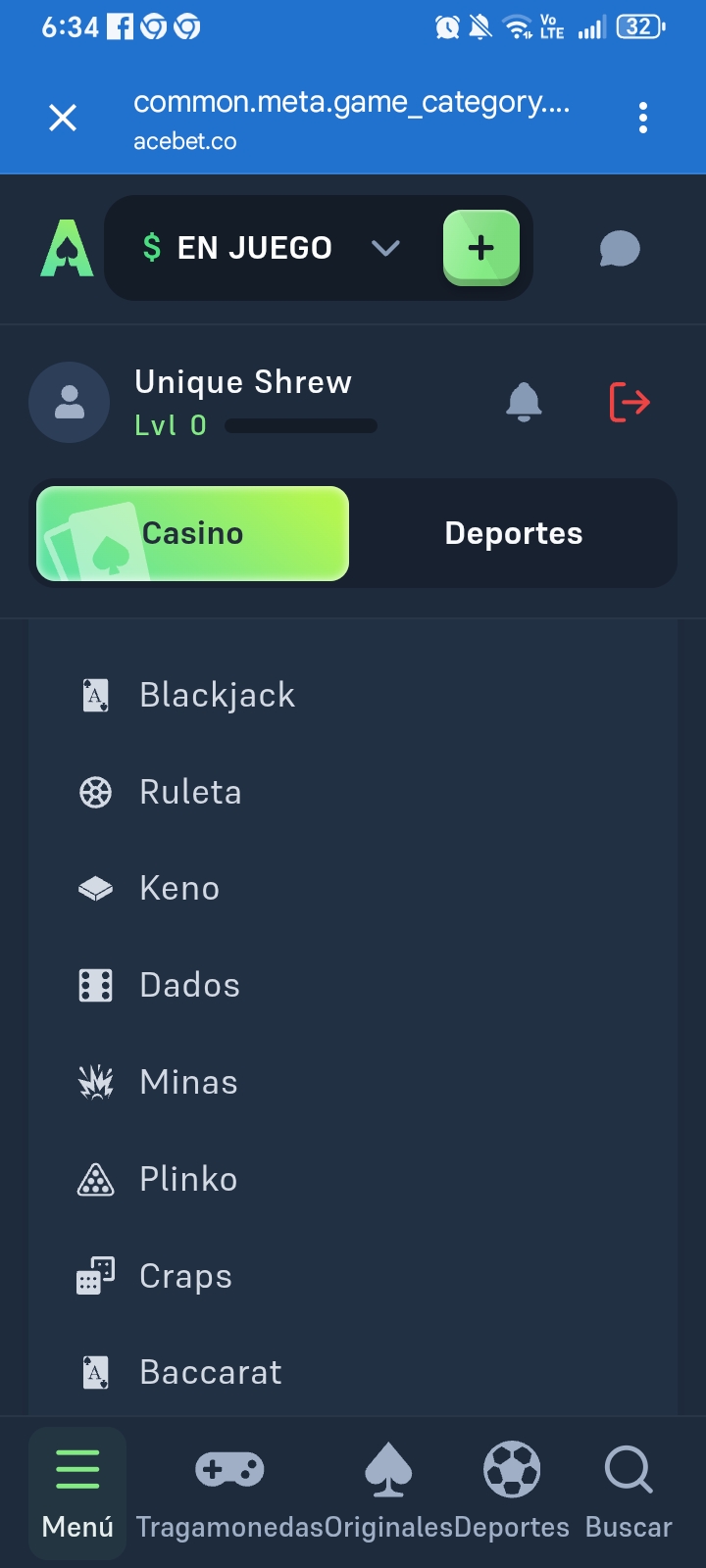
Task: Log out with the red exit icon
Action: pos(630,402)
